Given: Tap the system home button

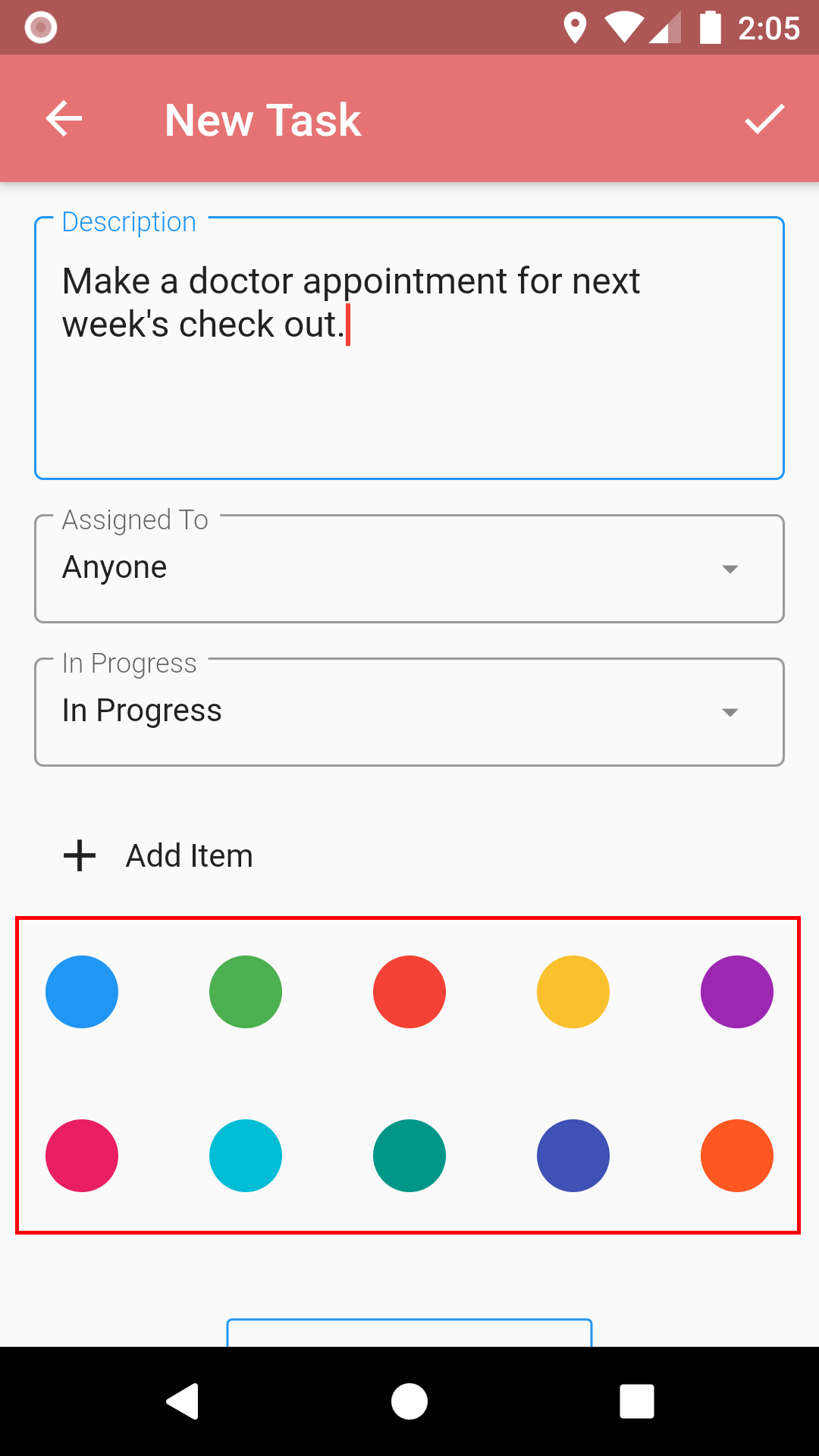Looking at the screenshot, I should point(409,1401).
